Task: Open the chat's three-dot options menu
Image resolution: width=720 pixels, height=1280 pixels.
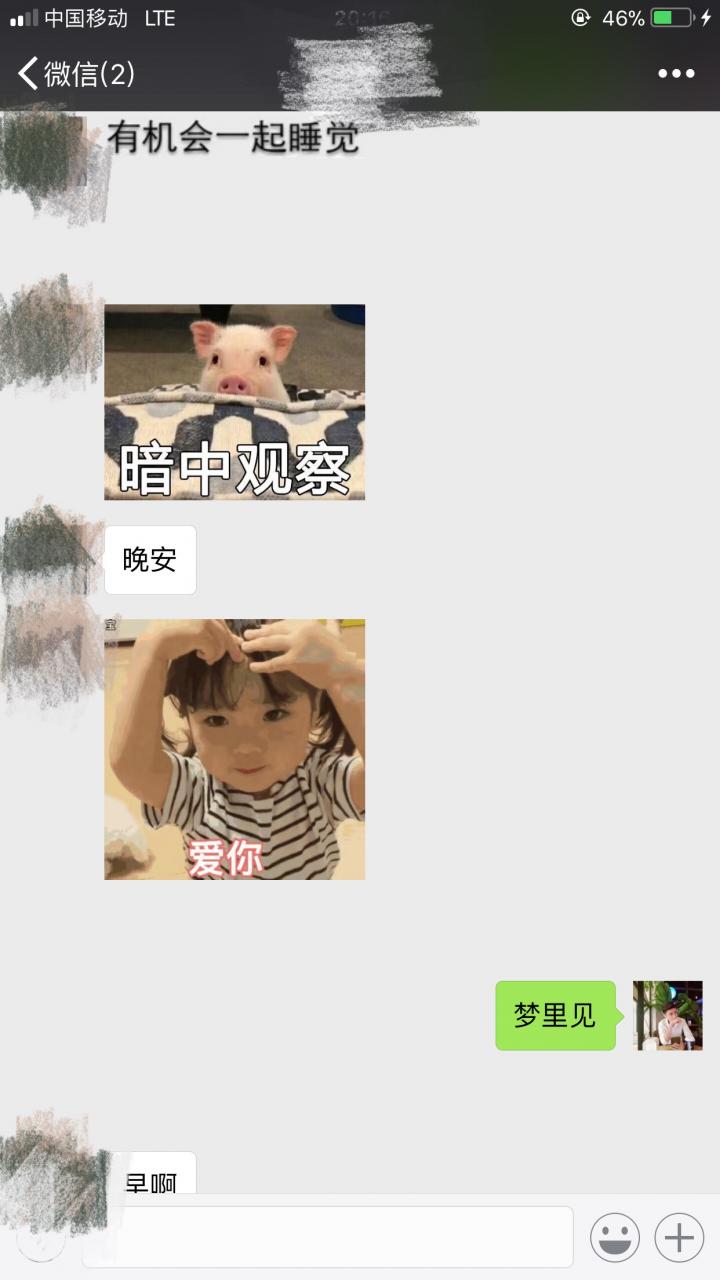Action: (x=676, y=74)
